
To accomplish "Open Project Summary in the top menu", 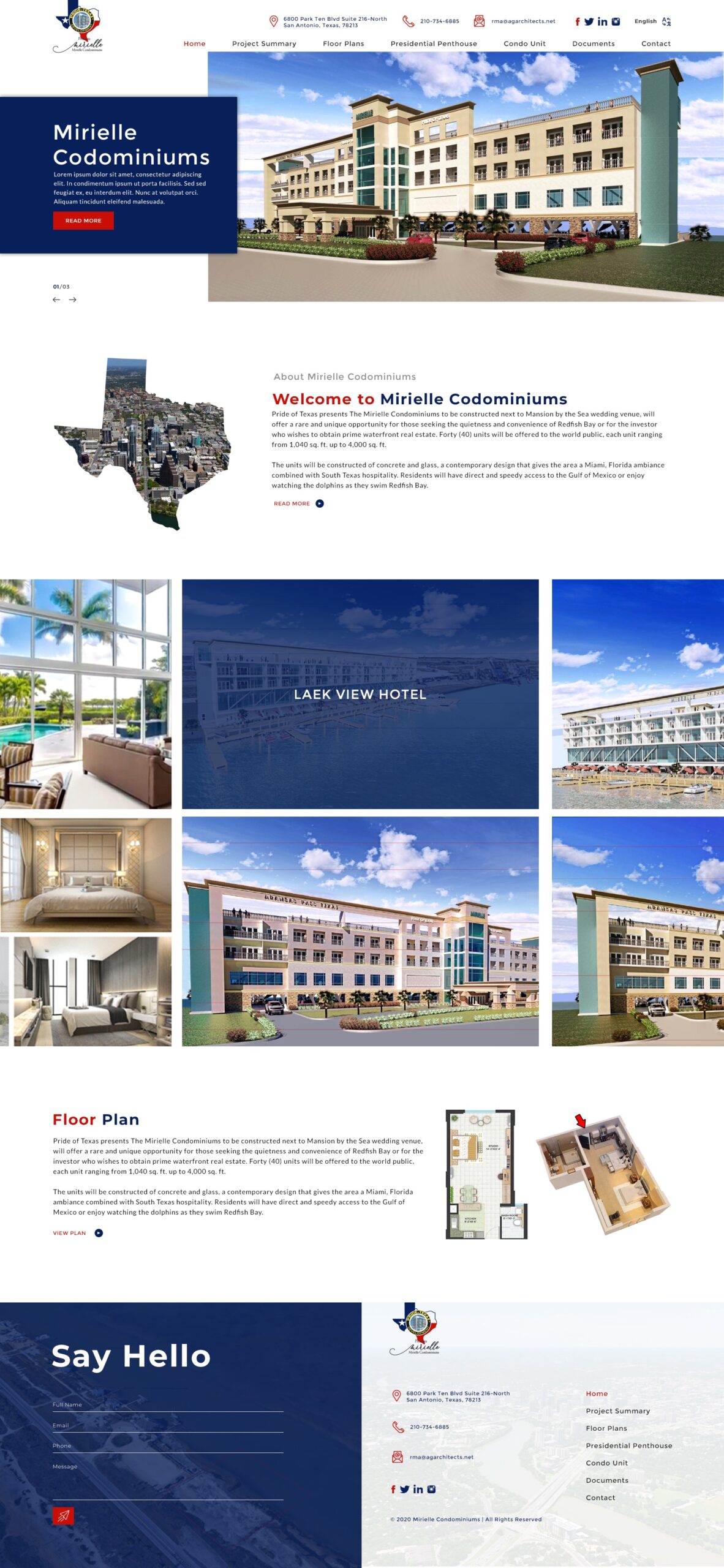I will tap(264, 43).
